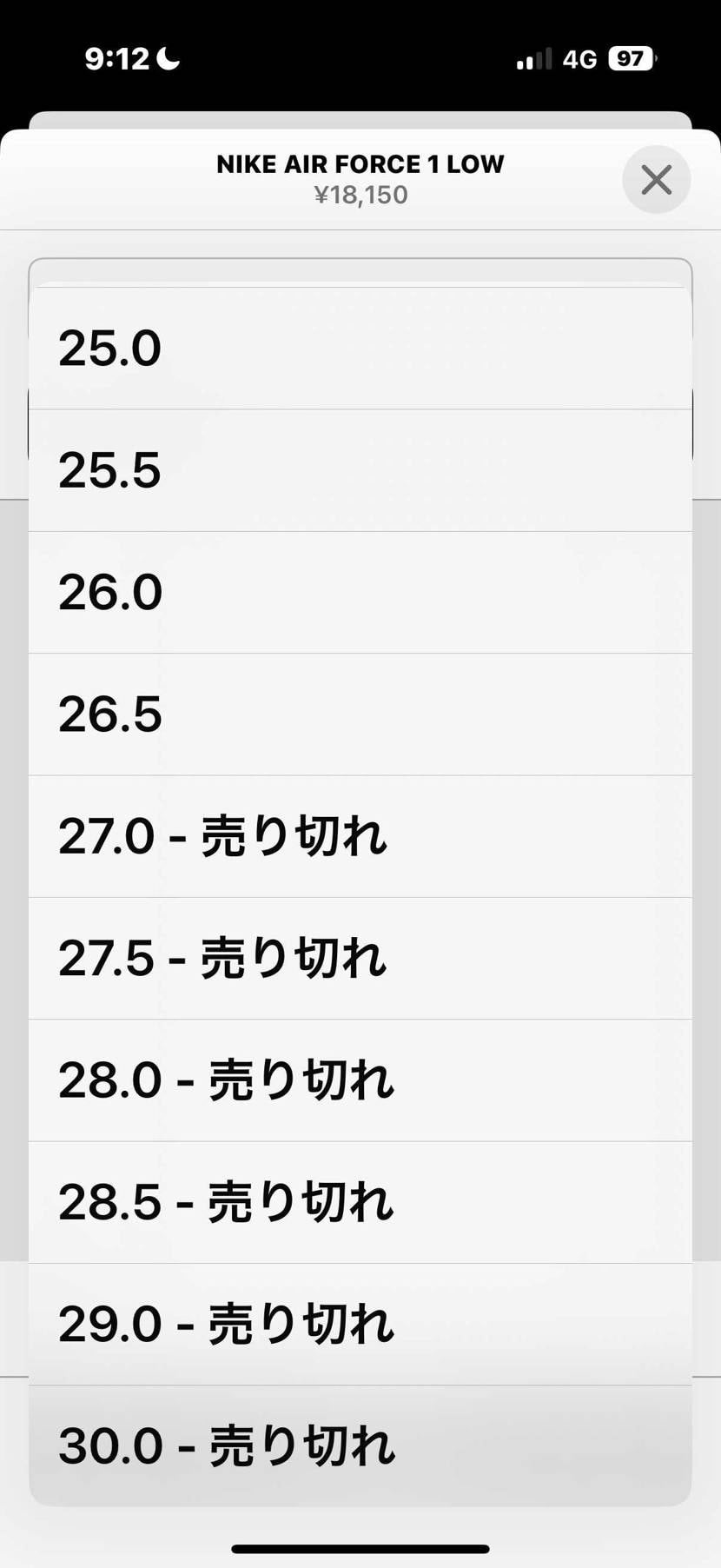Tap the sold-out 27.0 size option
The image size is (721, 1568).
360,836
